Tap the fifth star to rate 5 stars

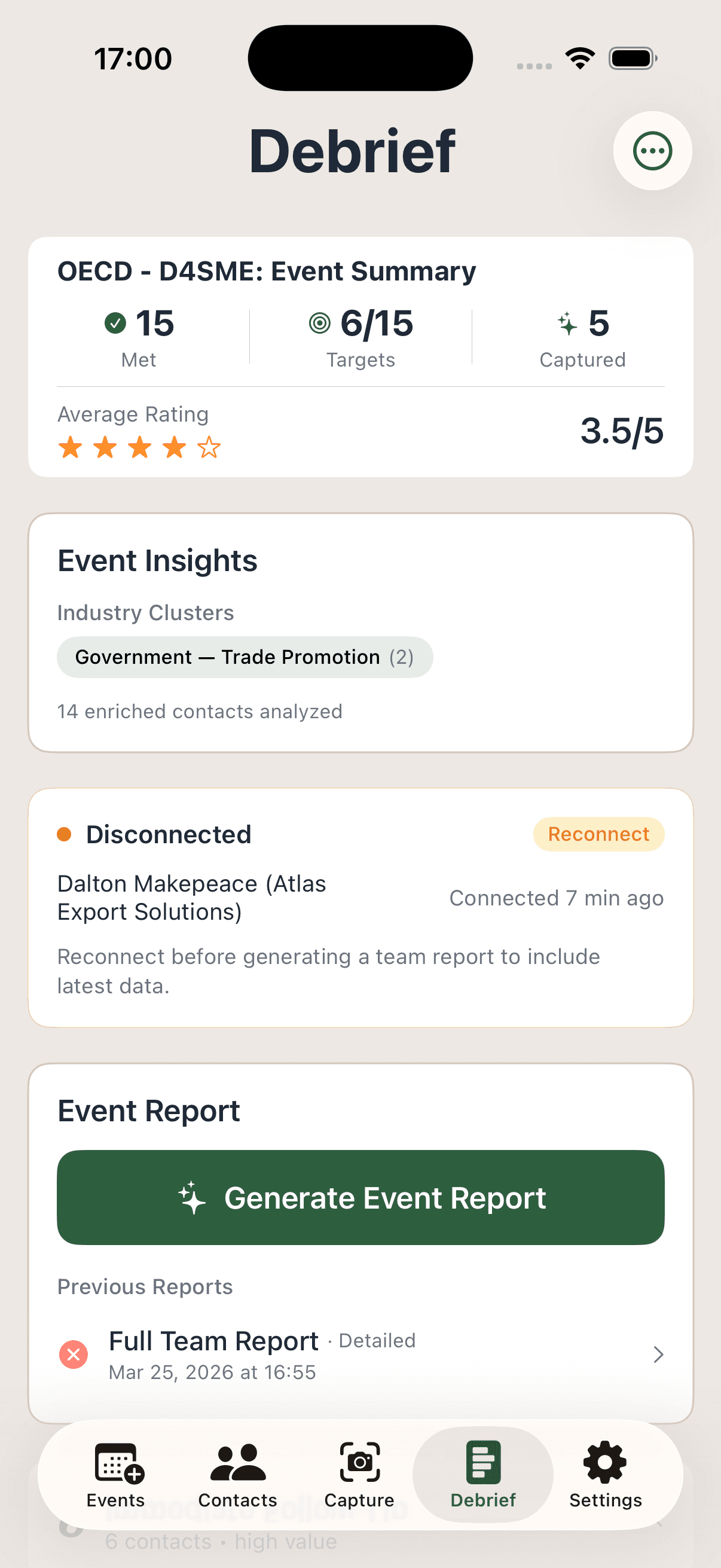pyautogui.click(x=210, y=448)
